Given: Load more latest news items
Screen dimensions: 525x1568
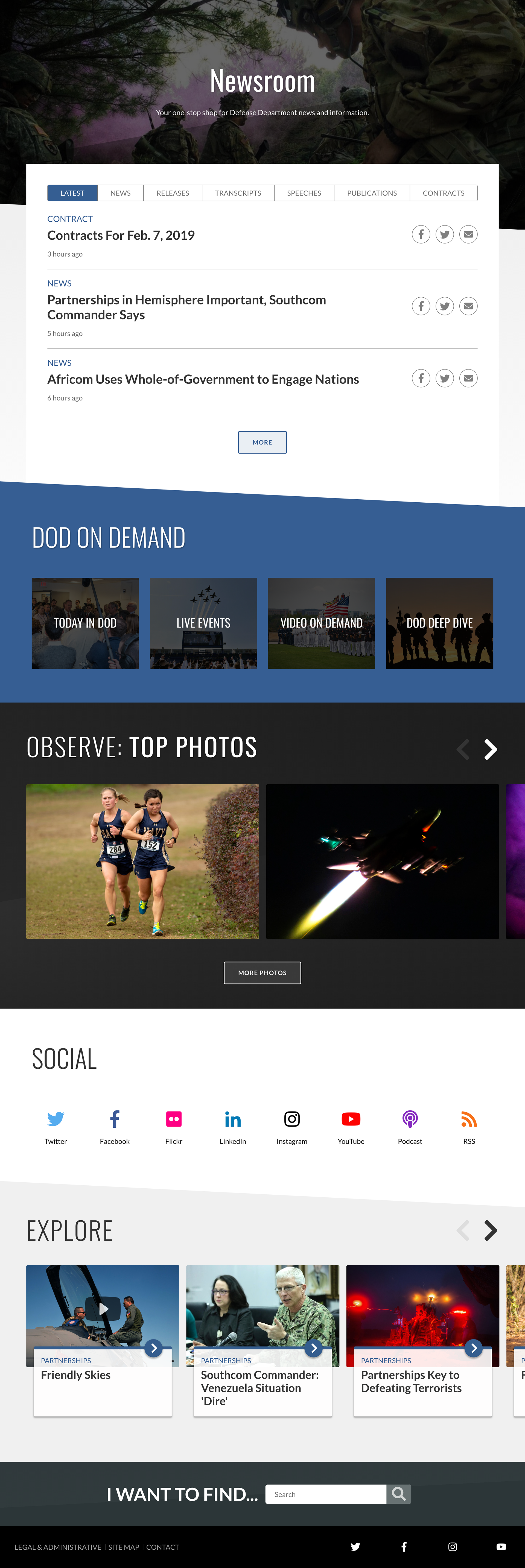Looking at the screenshot, I should click(x=262, y=442).
